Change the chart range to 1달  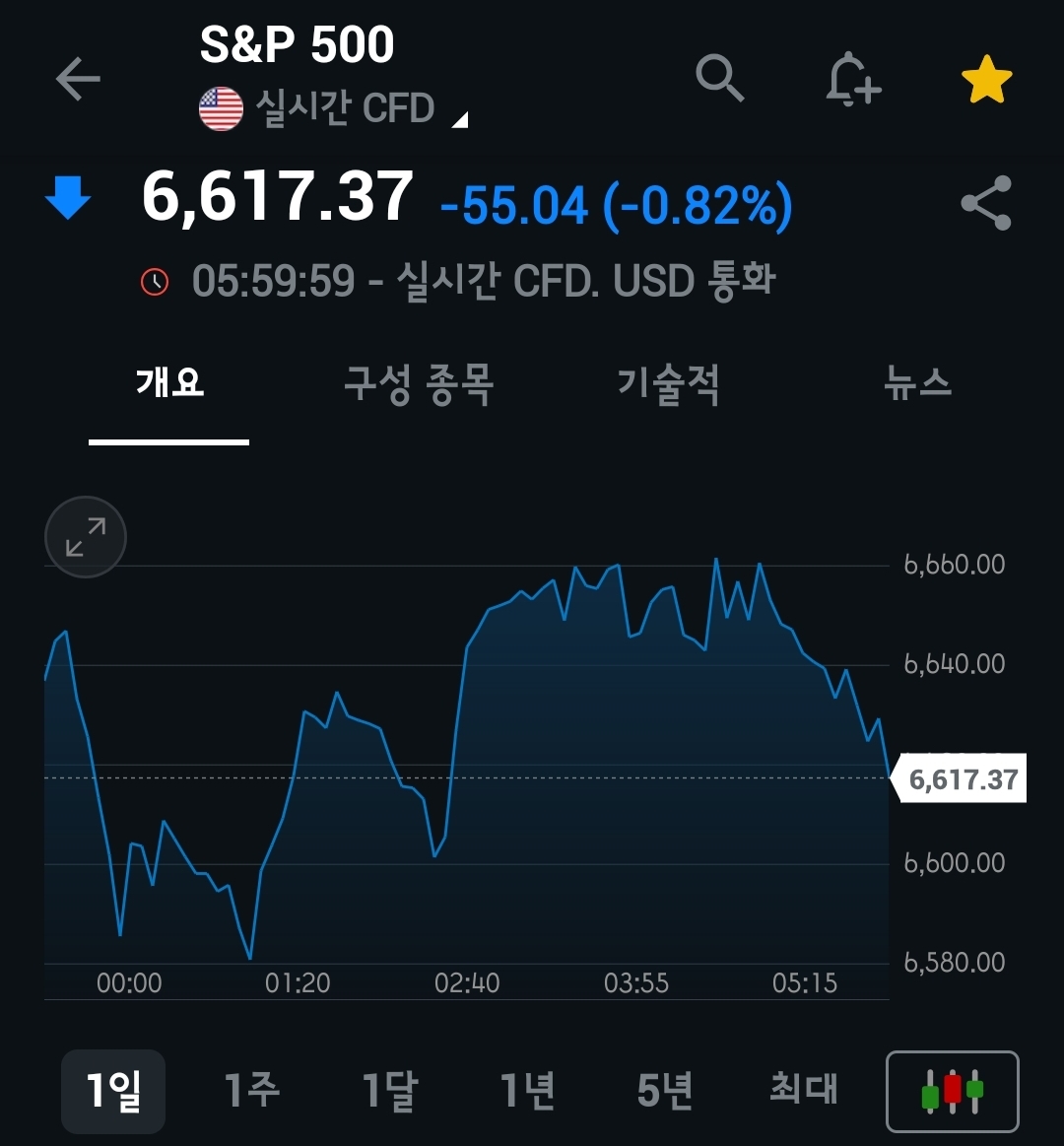(x=389, y=1091)
